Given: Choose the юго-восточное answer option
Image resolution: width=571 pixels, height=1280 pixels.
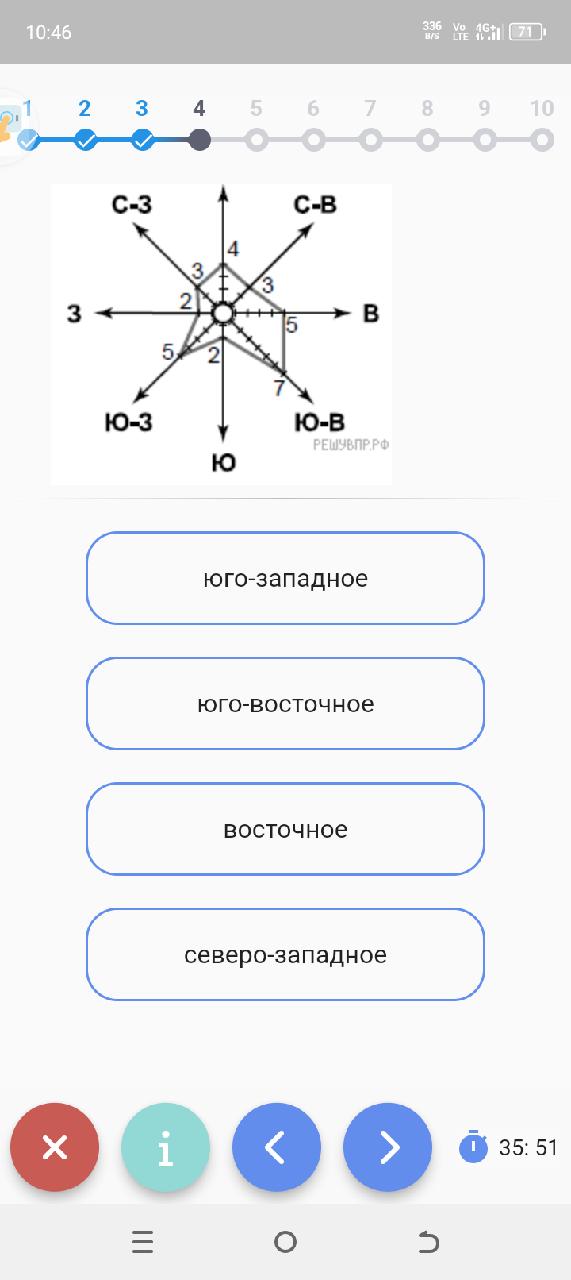Looking at the screenshot, I should click(x=285, y=704).
